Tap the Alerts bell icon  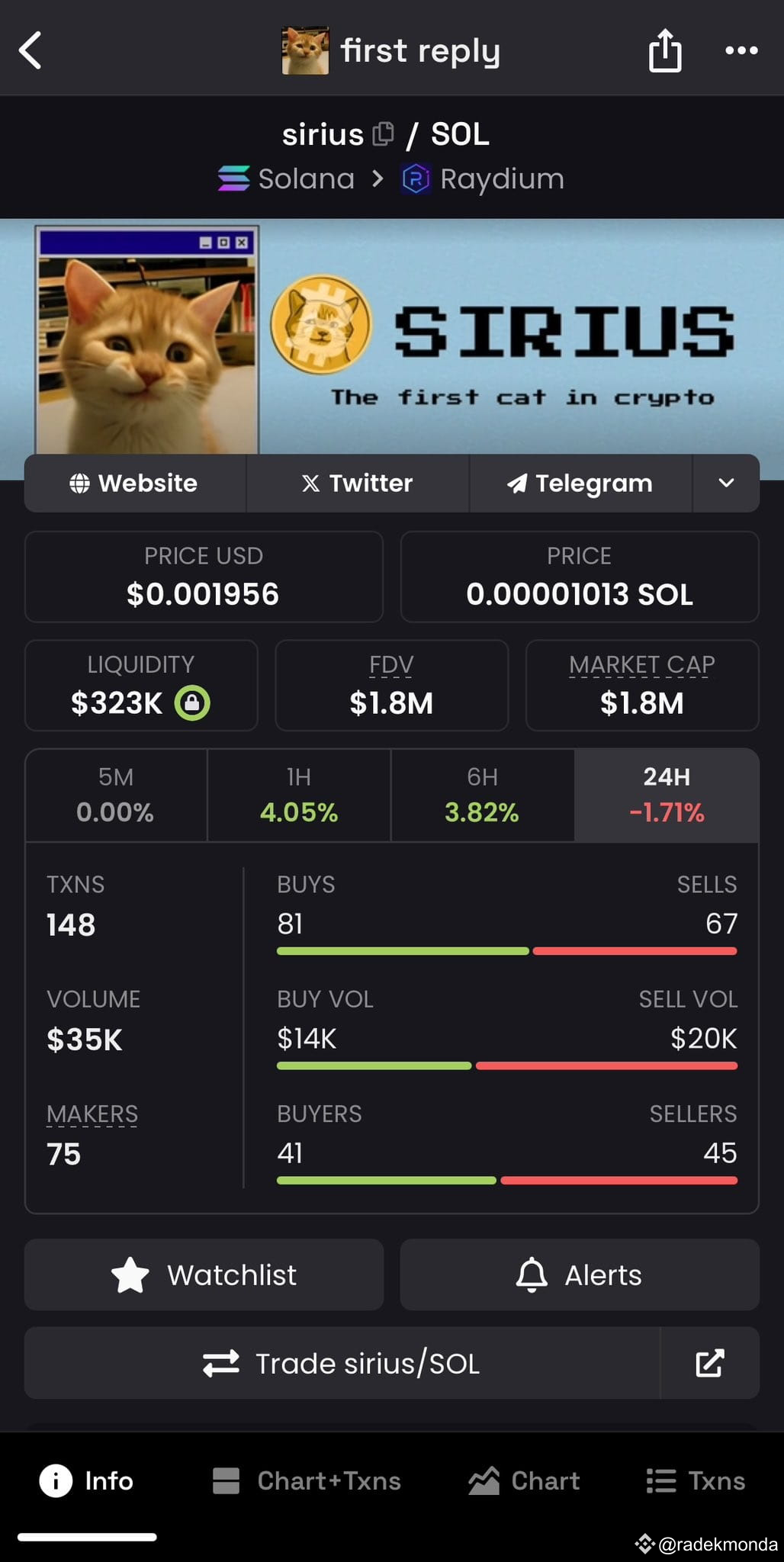(532, 1274)
